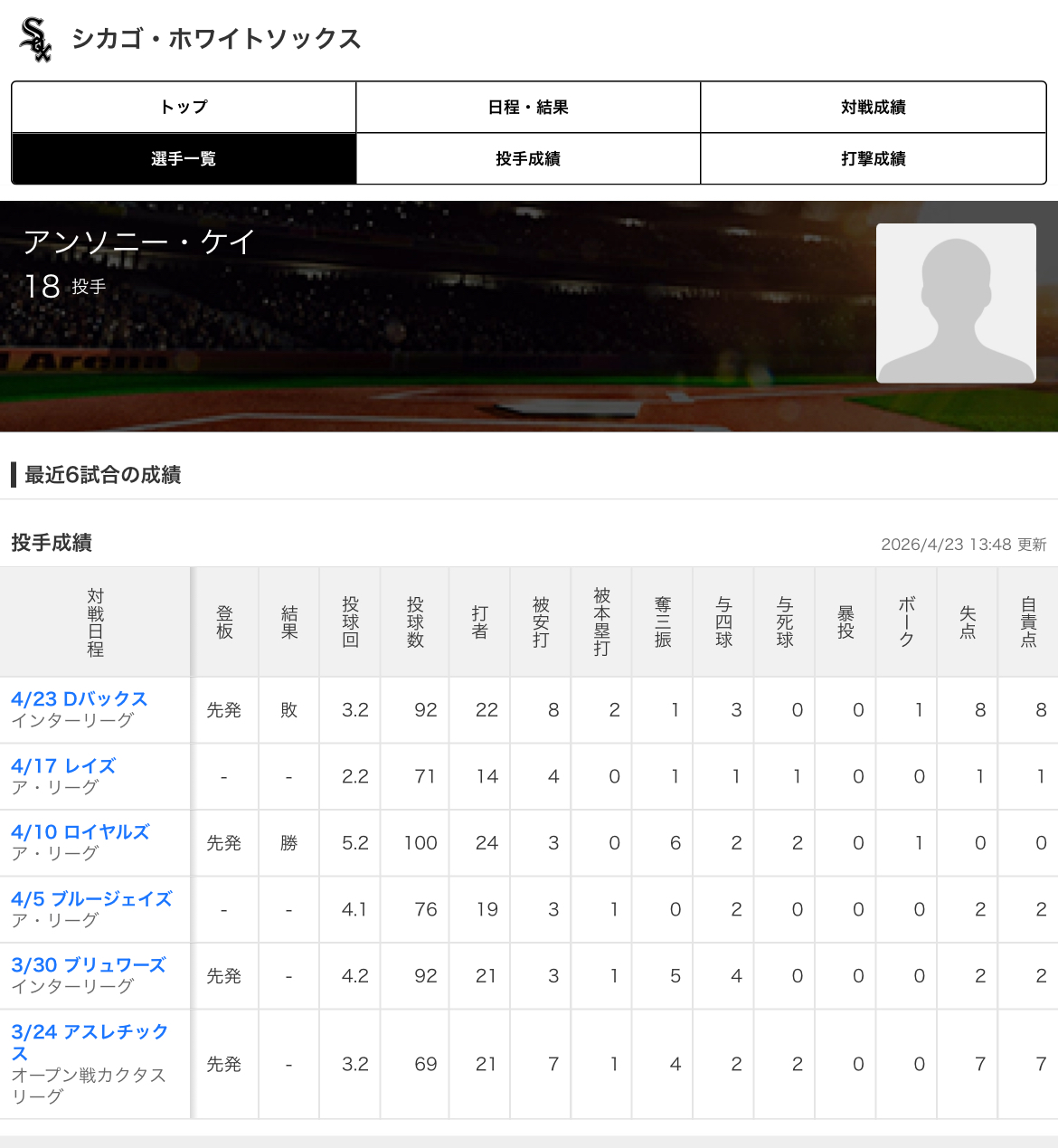Open the 4/23 Dバックス game link
This screenshot has width=1058, height=1148.
coord(80,698)
